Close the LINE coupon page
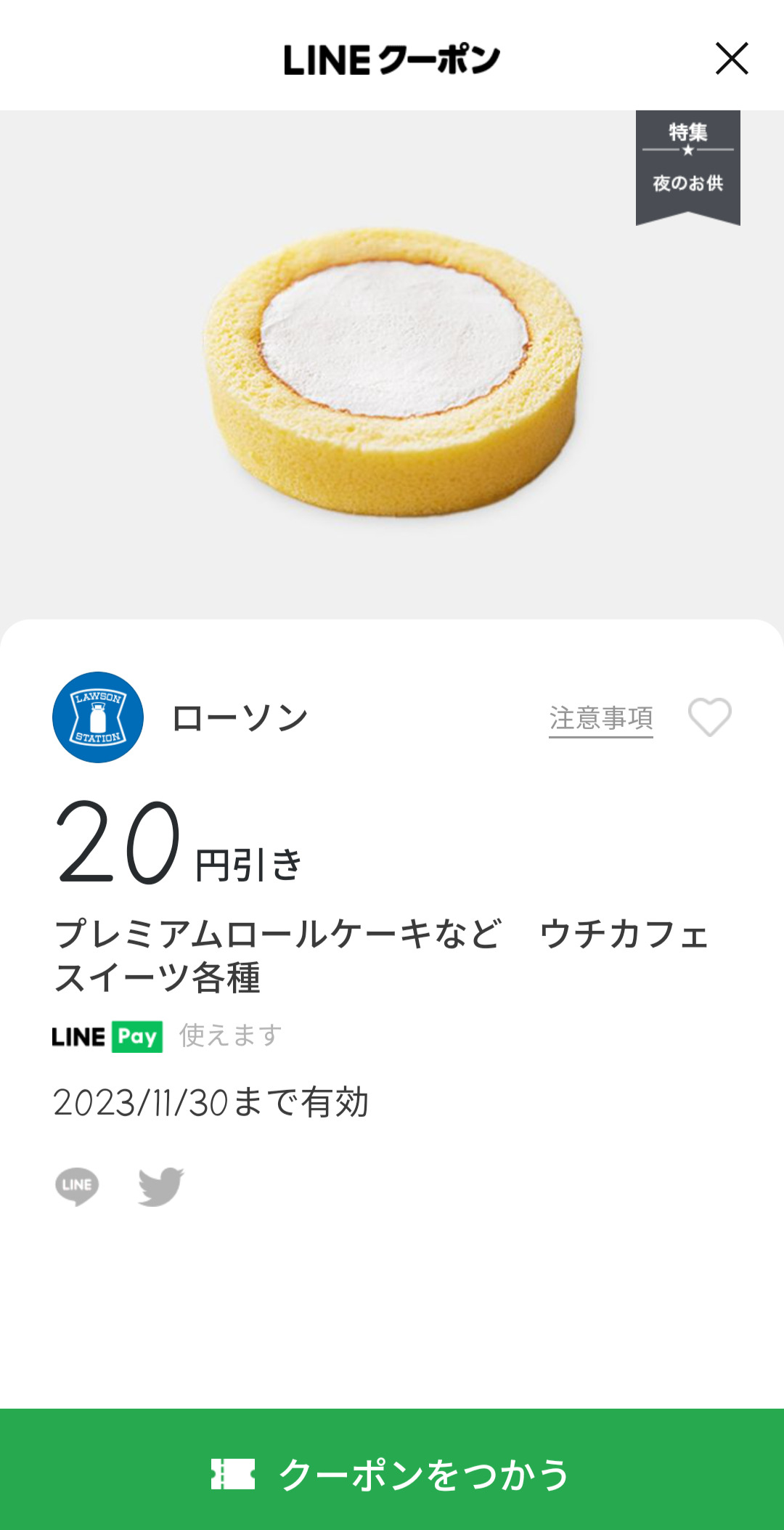This screenshot has height=1530, width=784. coord(731,59)
